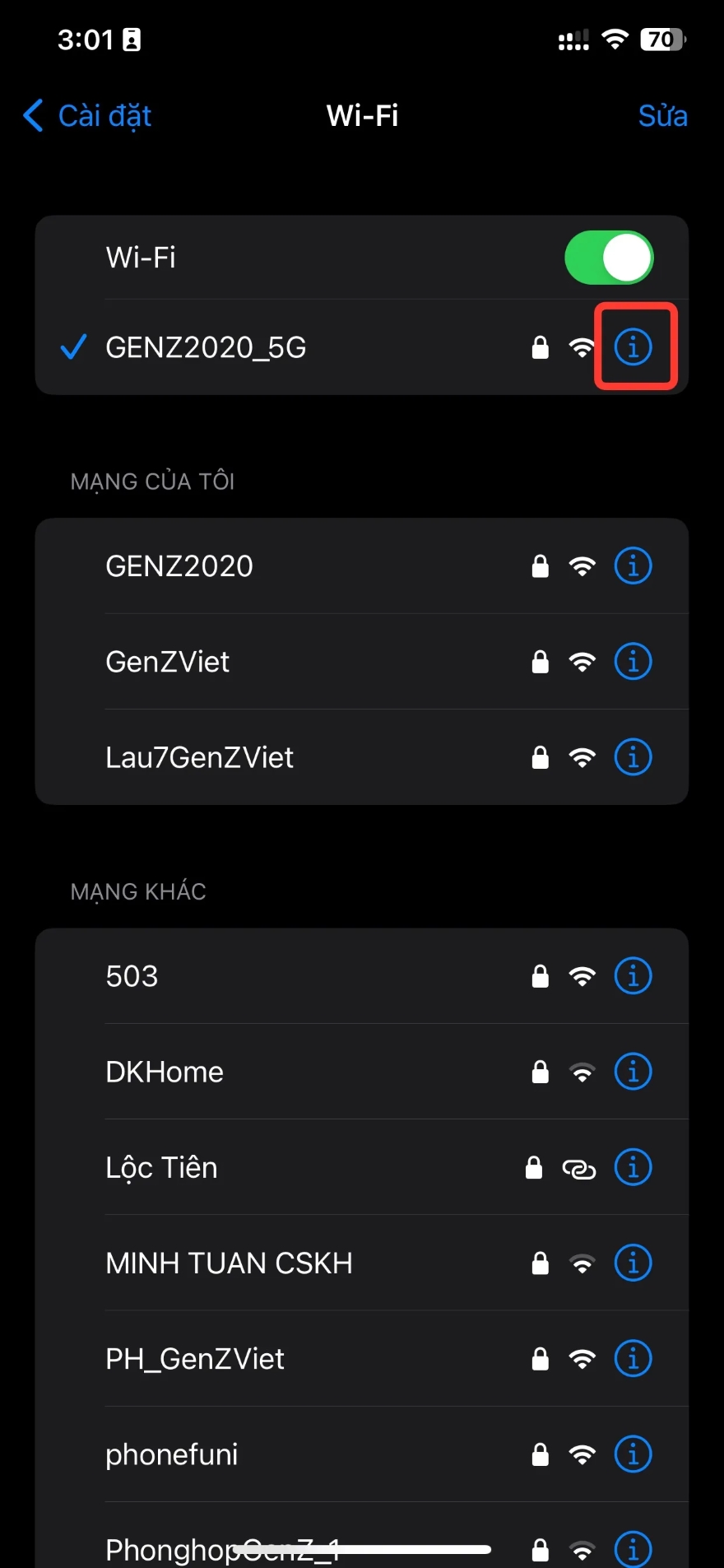The height and width of the screenshot is (1568, 724).
Task: View Lau7GenZViet network info
Action: [x=633, y=757]
